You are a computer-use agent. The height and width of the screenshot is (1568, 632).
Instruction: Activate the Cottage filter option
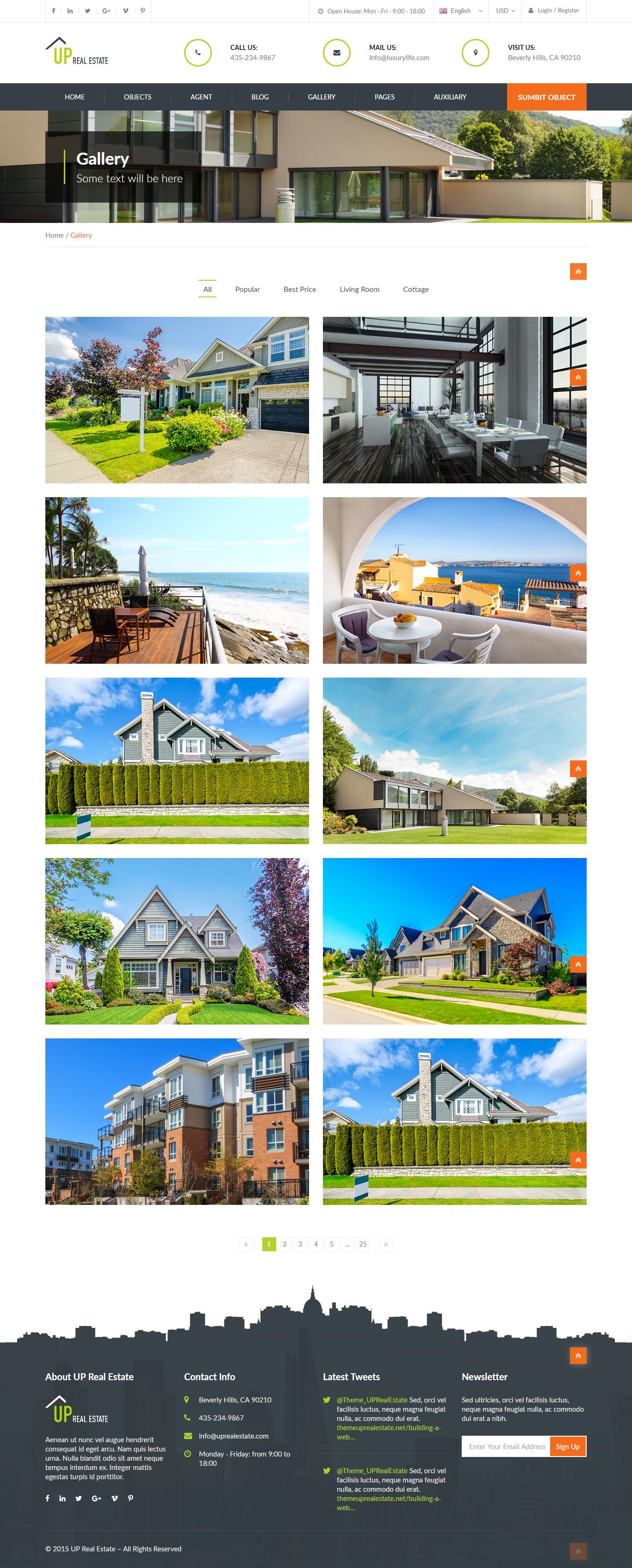(416, 289)
